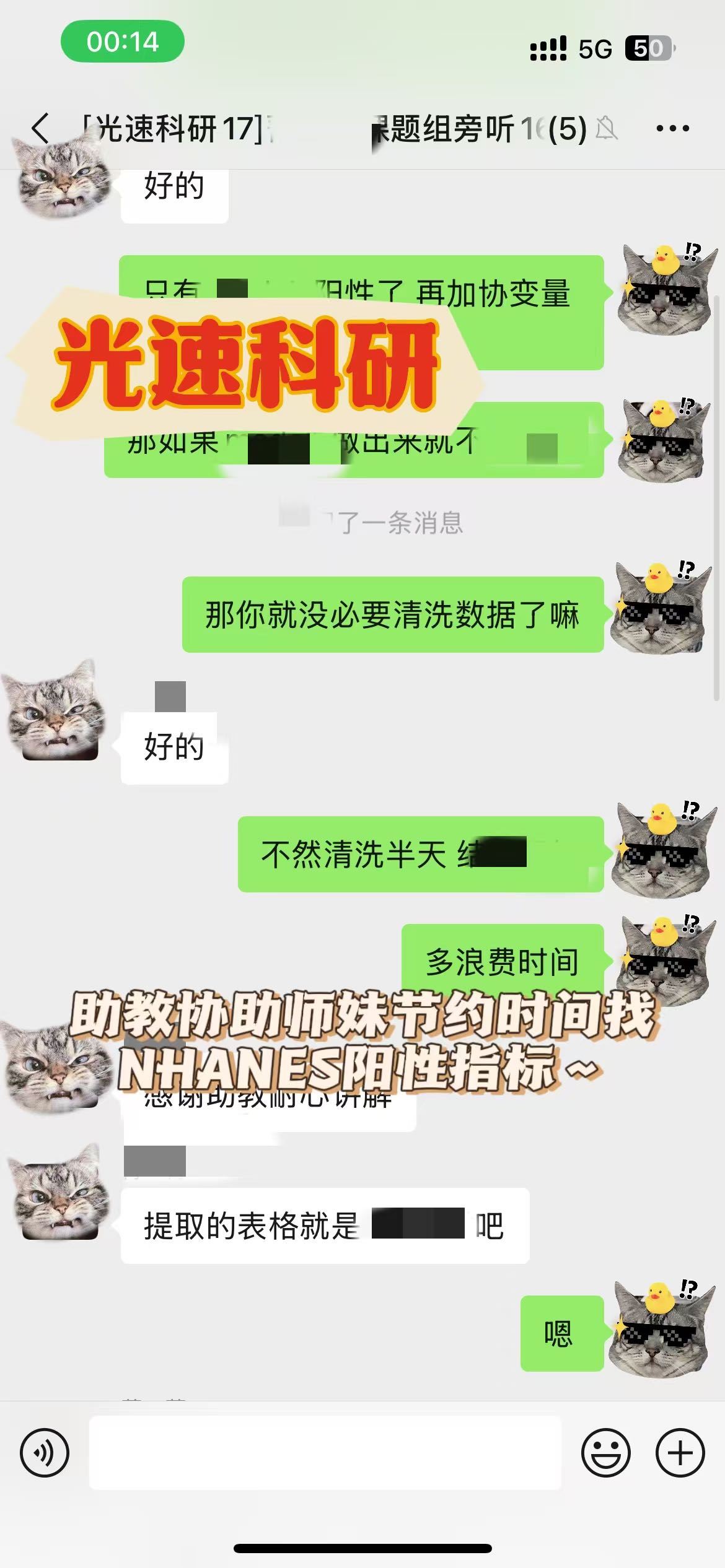
Task: Open the group chat overflow menu
Action: click(x=672, y=129)
